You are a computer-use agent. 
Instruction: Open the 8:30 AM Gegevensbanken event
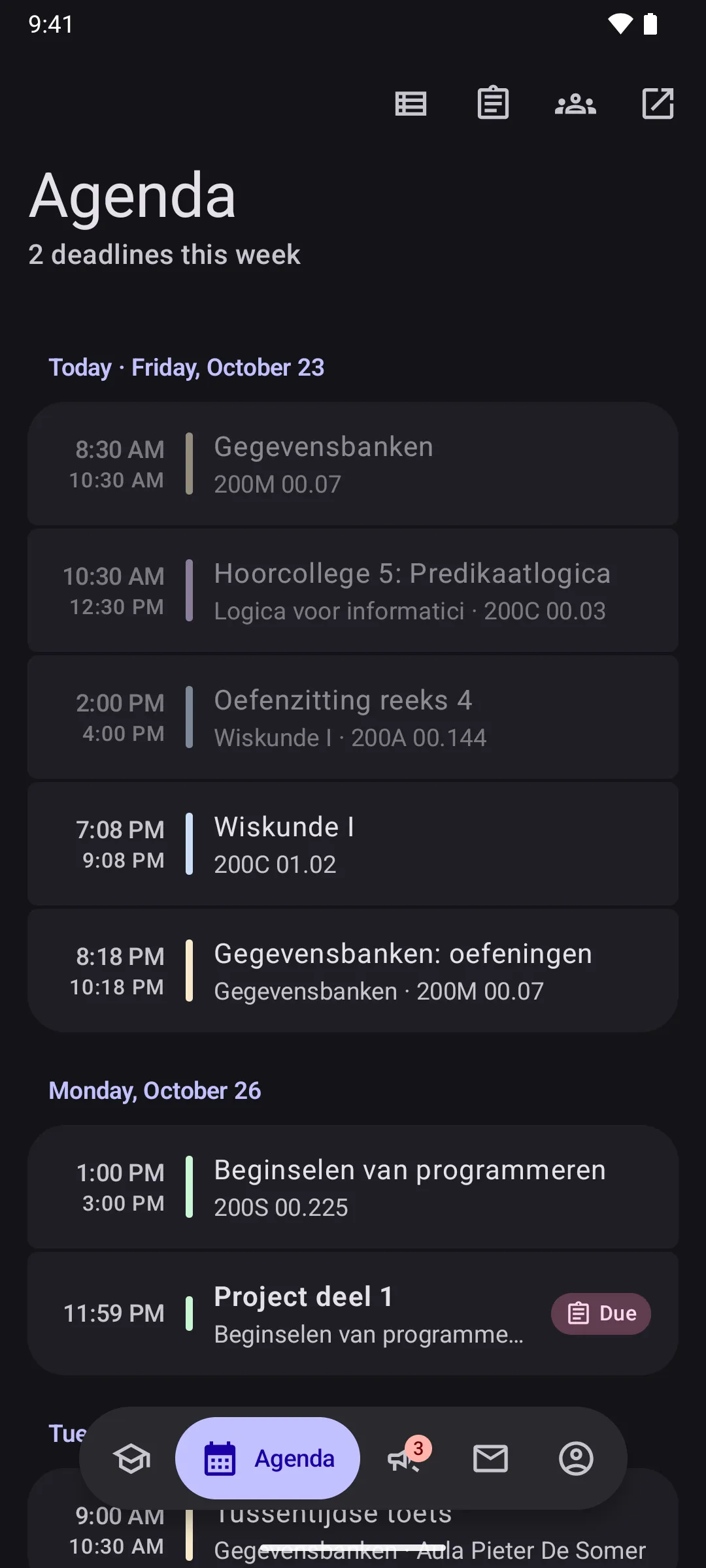(353, 464)
